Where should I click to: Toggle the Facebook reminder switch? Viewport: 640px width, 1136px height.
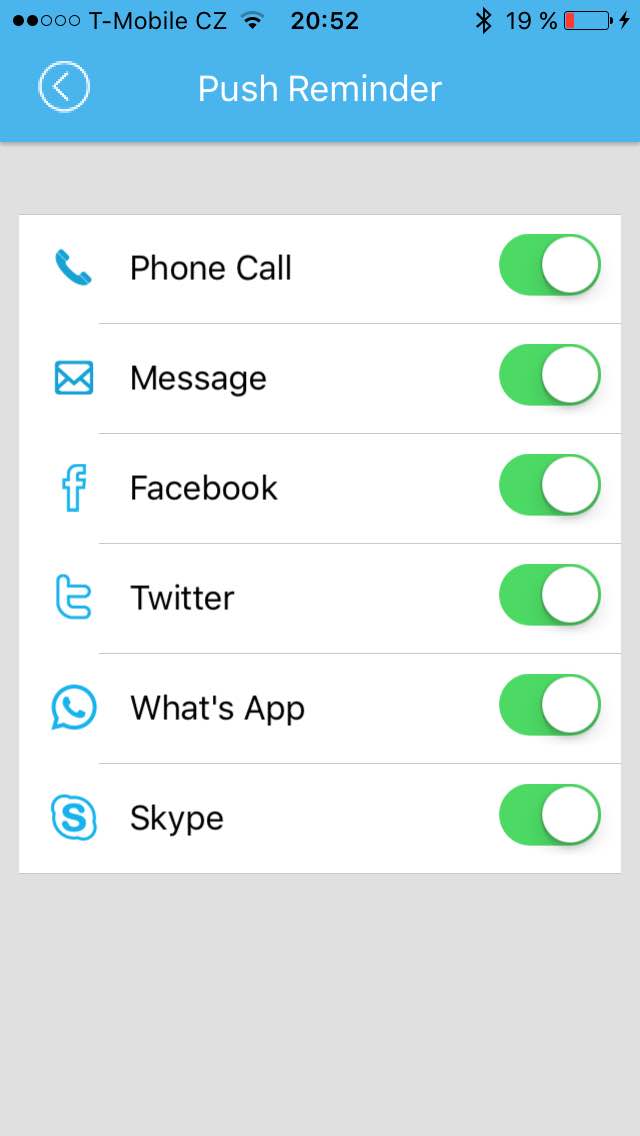coord(549,486)
